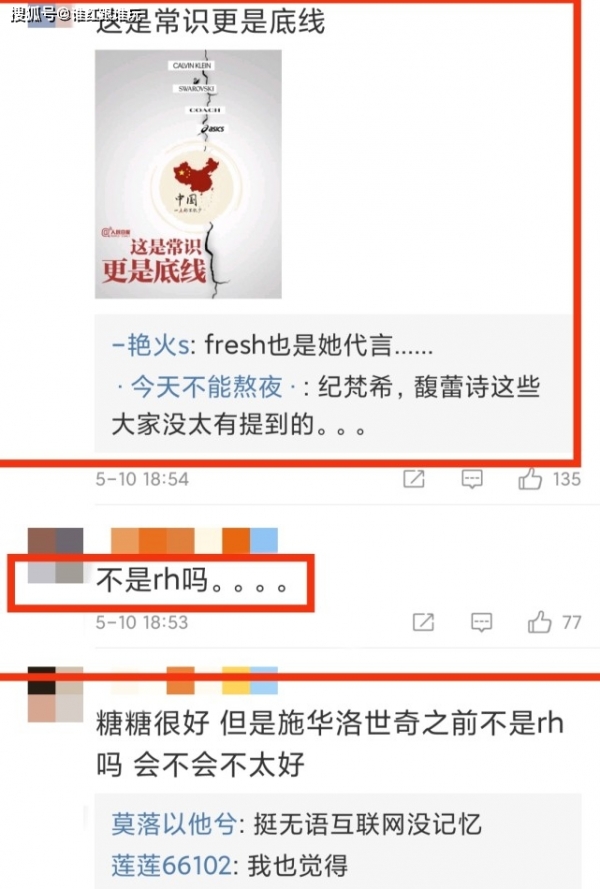This screenshot has width=600, height=889.
Task: Like the comment with 135 likes
Action: pos(530,479)
